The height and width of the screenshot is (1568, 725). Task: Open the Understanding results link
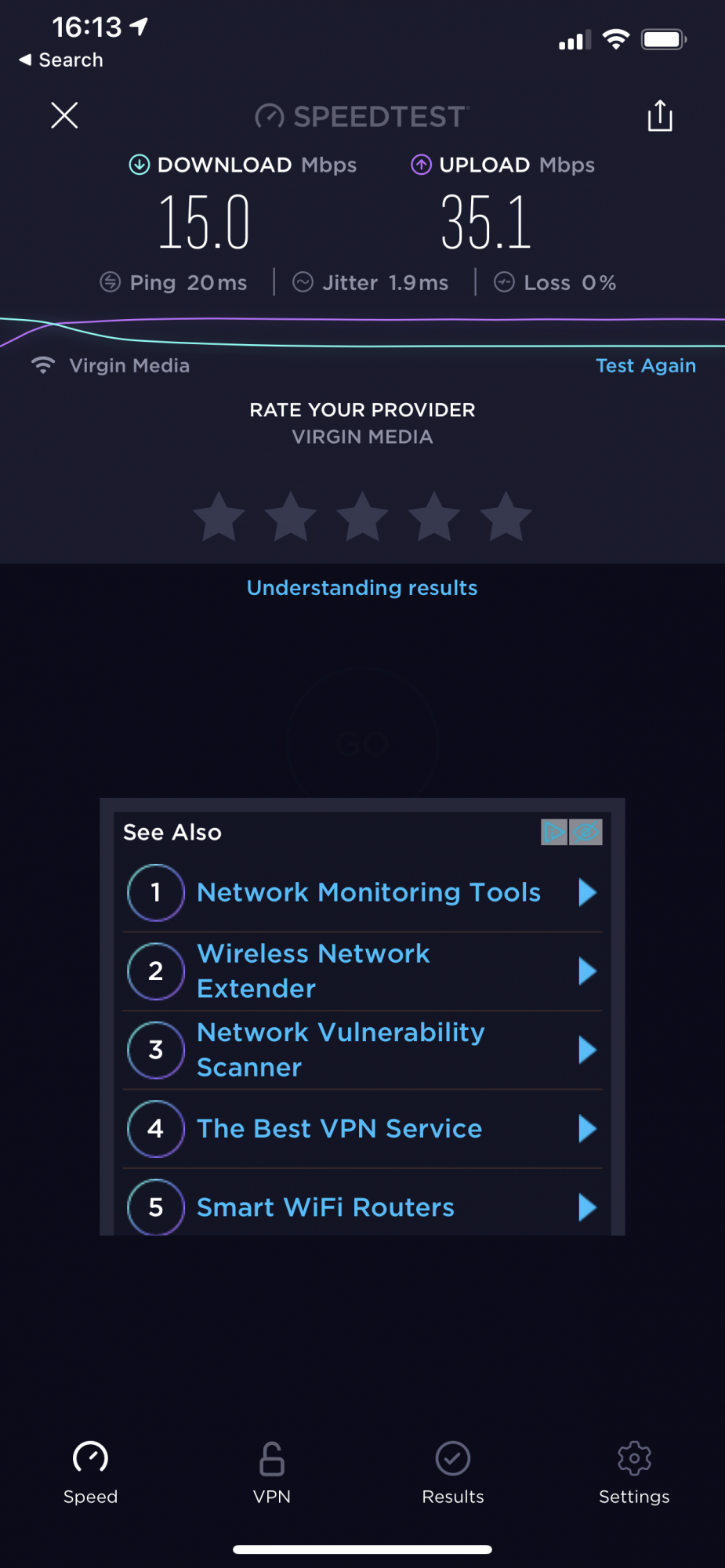[x=362, y=588]
